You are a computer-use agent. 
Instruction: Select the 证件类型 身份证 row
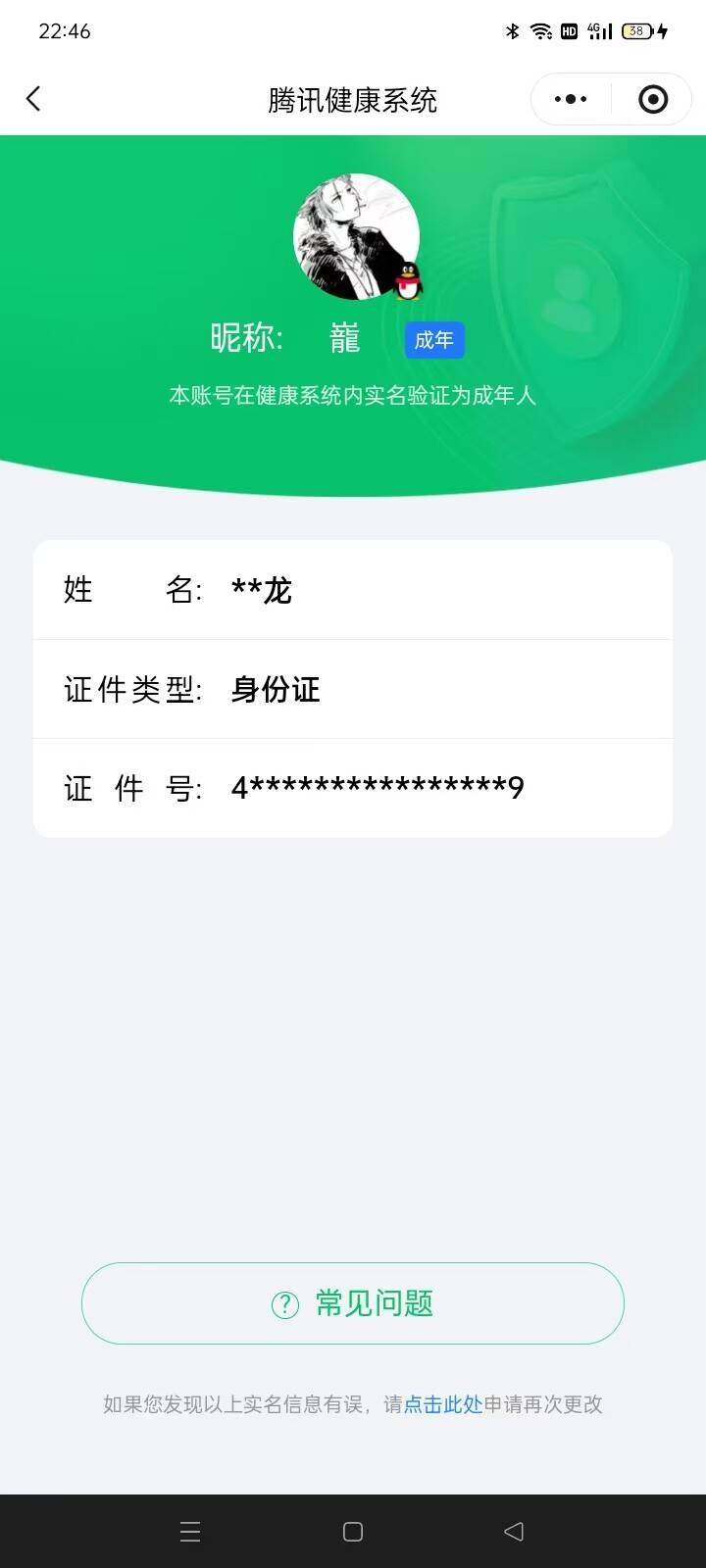(353, 689)
